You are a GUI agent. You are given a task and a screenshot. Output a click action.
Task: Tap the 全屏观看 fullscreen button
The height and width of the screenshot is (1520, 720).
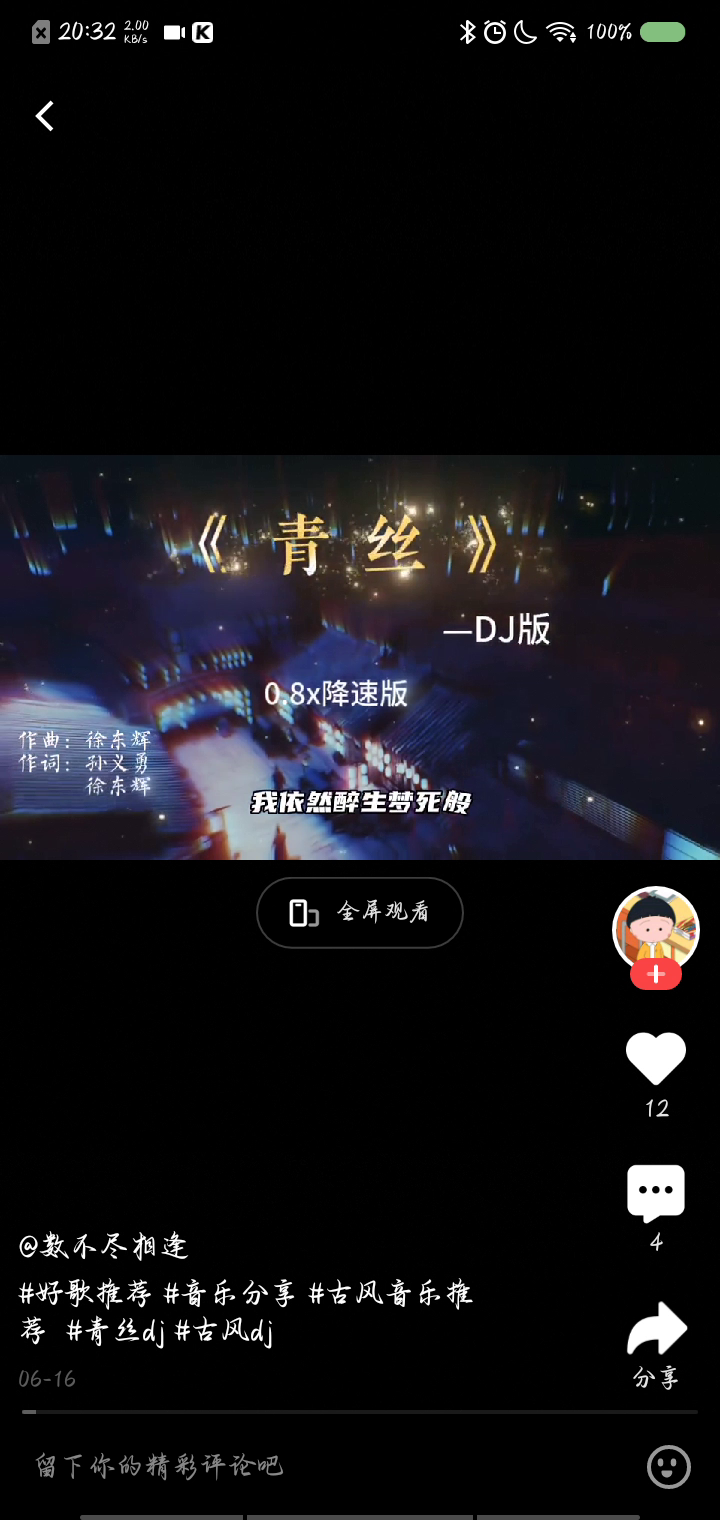coord(360,912)
